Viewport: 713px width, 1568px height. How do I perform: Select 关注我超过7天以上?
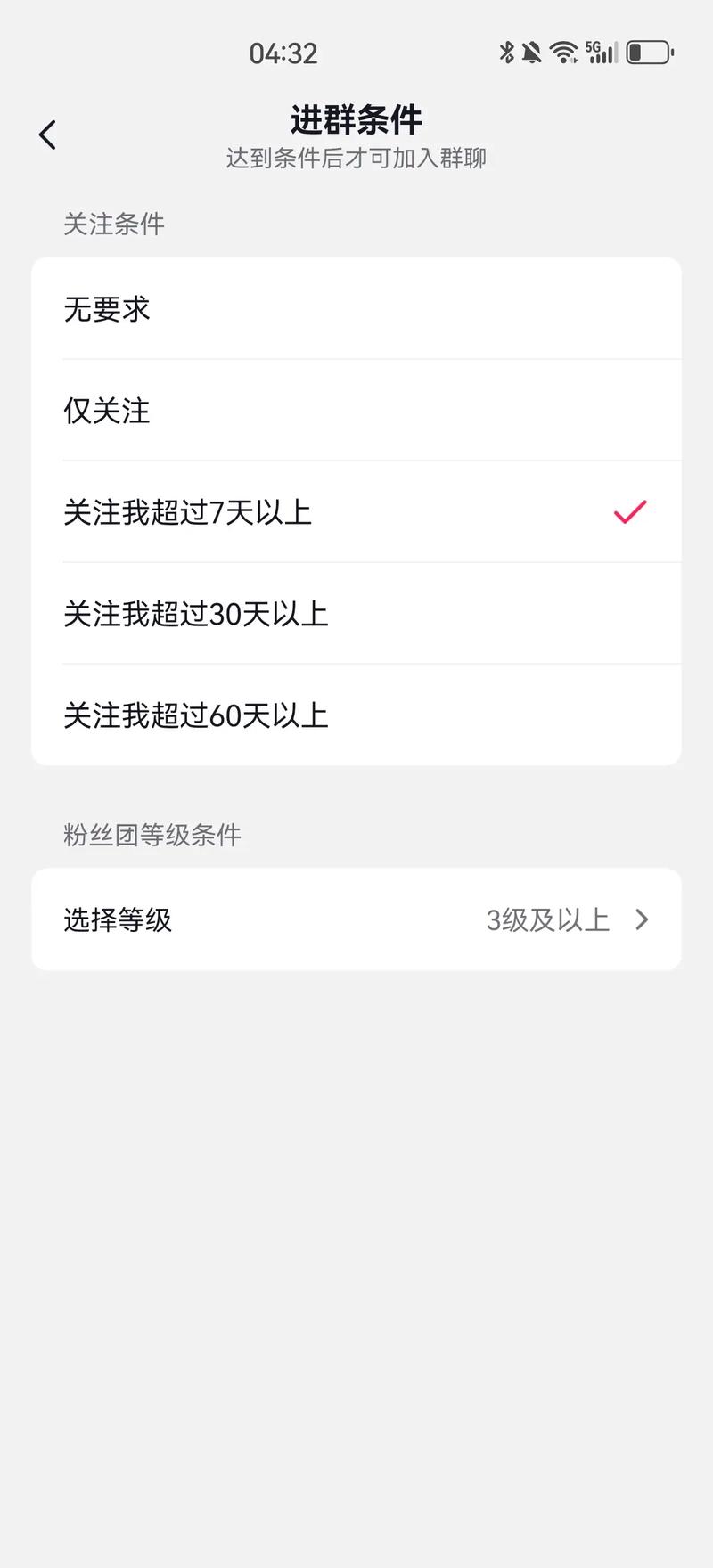[x=356, y=512]
